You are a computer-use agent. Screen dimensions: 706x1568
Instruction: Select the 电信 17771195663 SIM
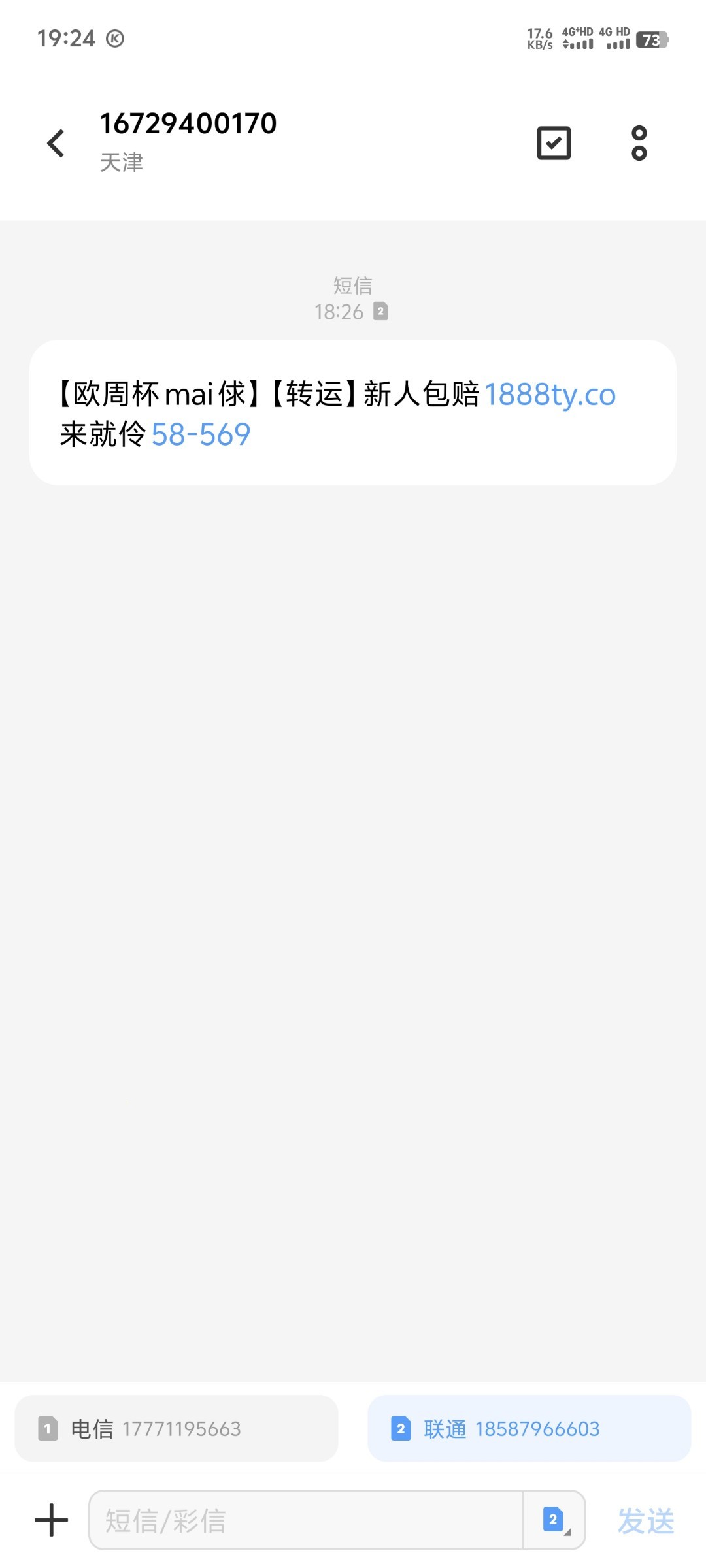click(176, 1429)
